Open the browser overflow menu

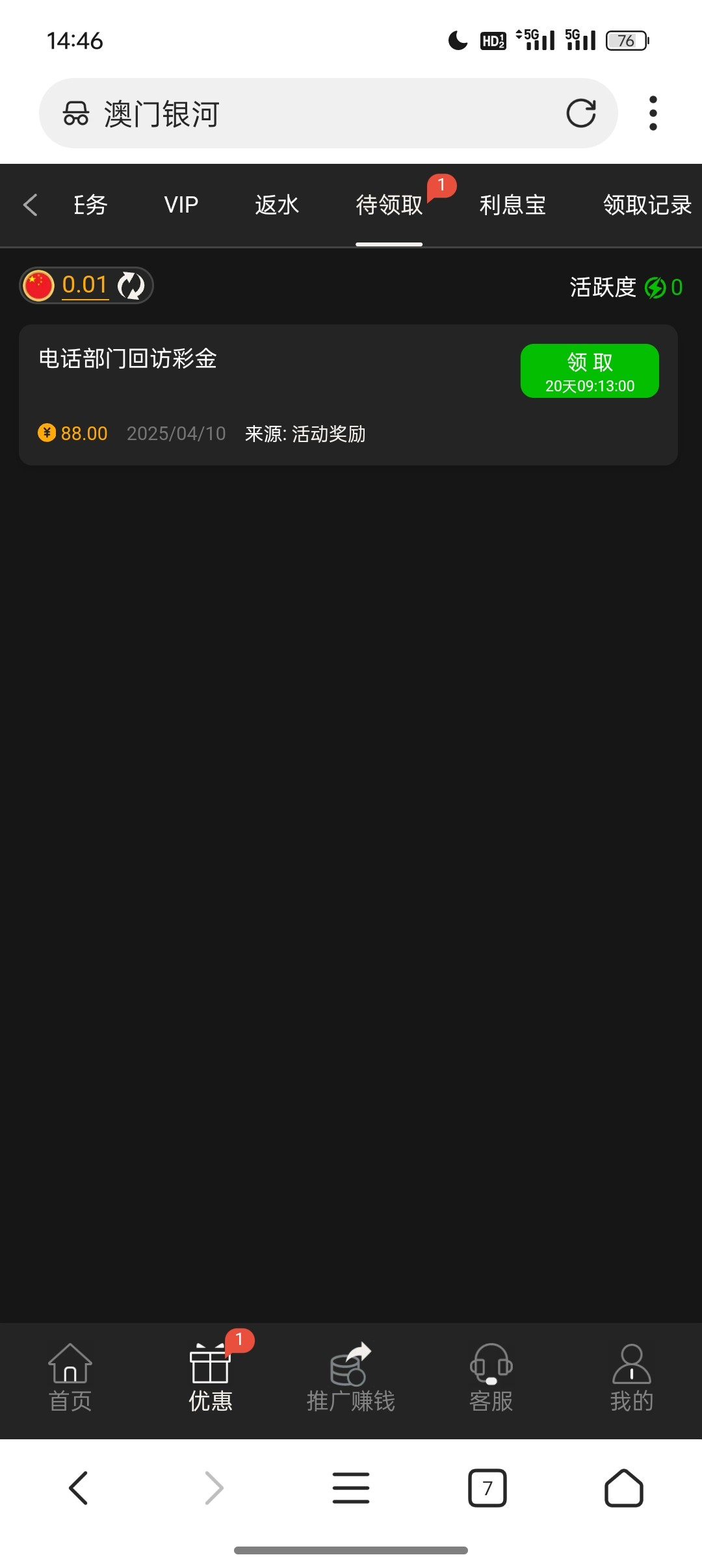point(653,113)
